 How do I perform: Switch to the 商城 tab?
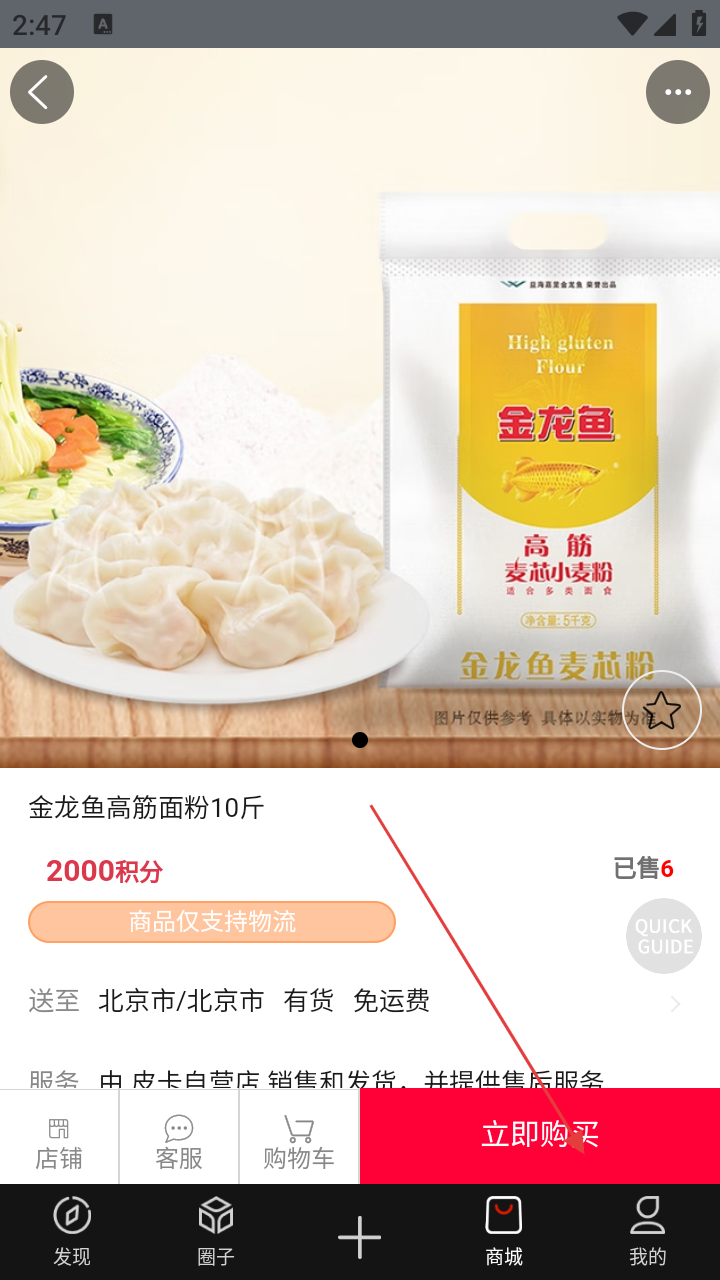[x=504, y=1232]
